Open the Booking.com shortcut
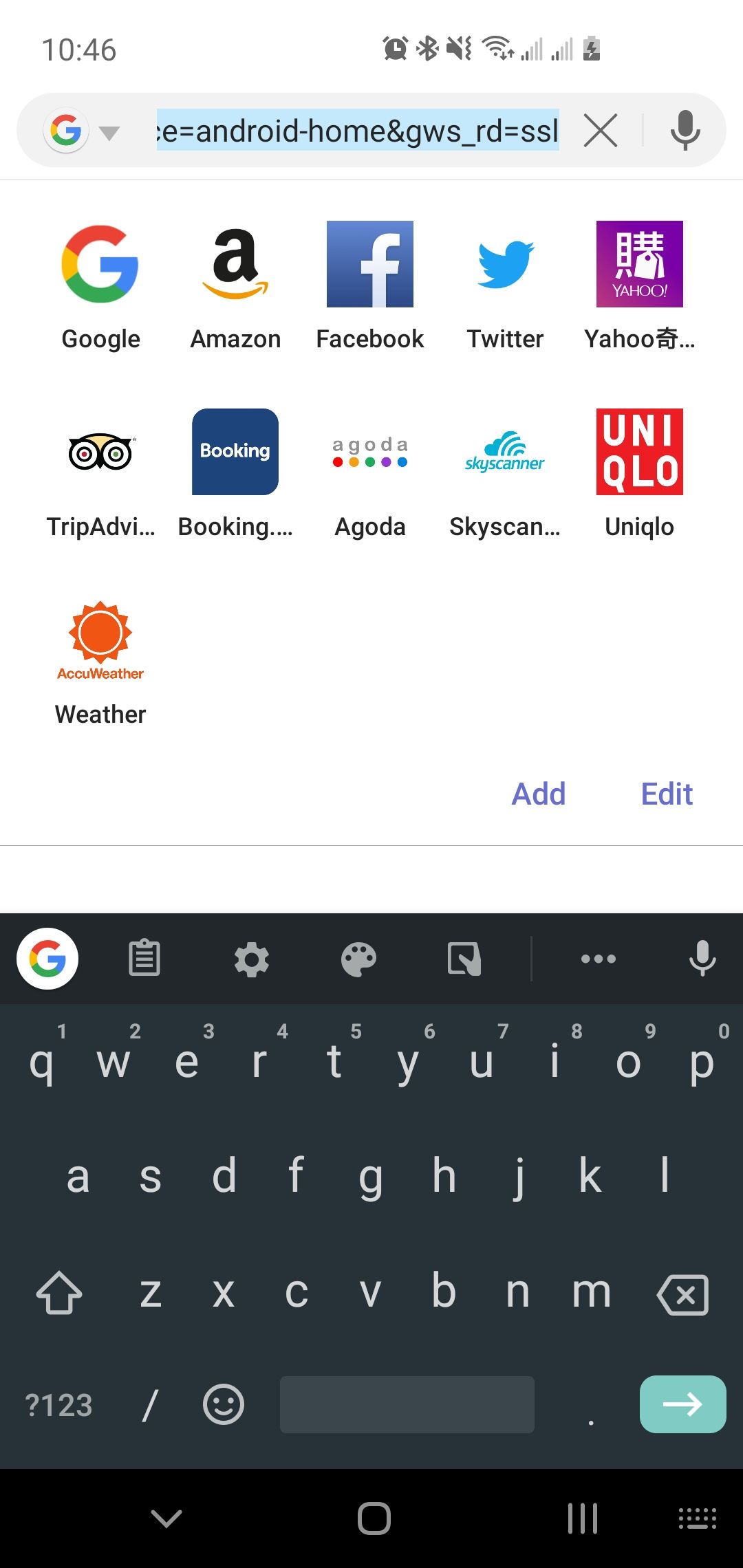743x1568 pixels. (x=235, y=474)
